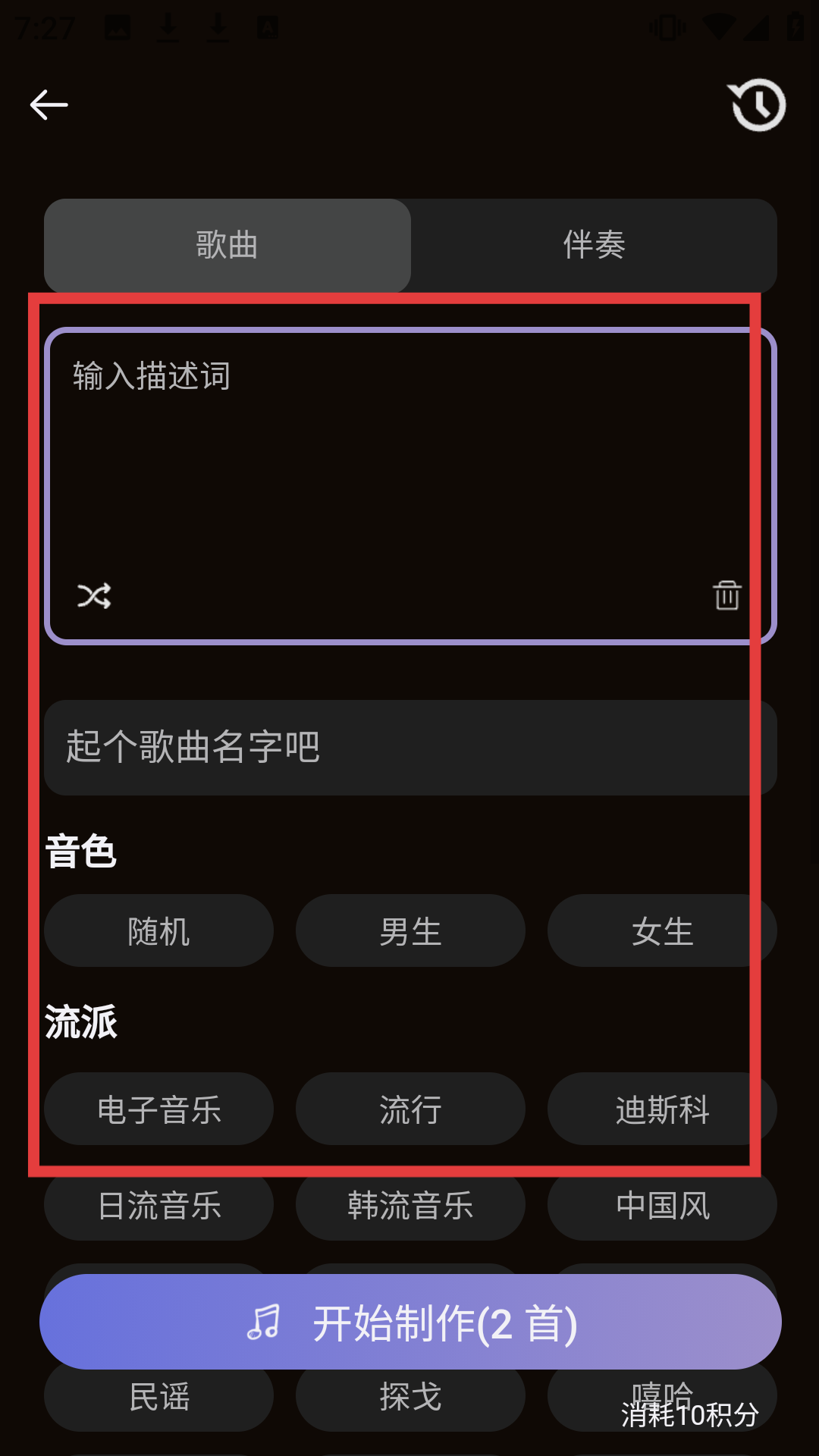Choose the 男生 voice chip
819x1456 pixels.
coord(410,930)
